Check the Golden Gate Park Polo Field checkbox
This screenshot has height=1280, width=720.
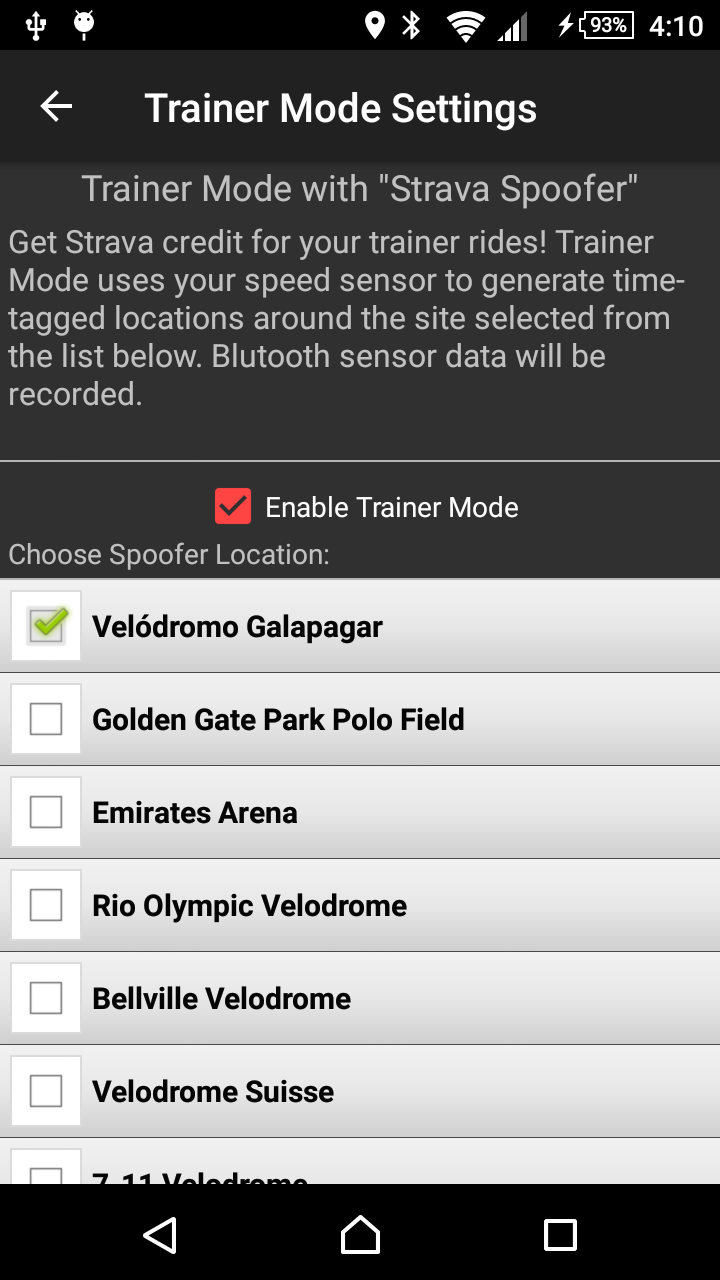44,718
